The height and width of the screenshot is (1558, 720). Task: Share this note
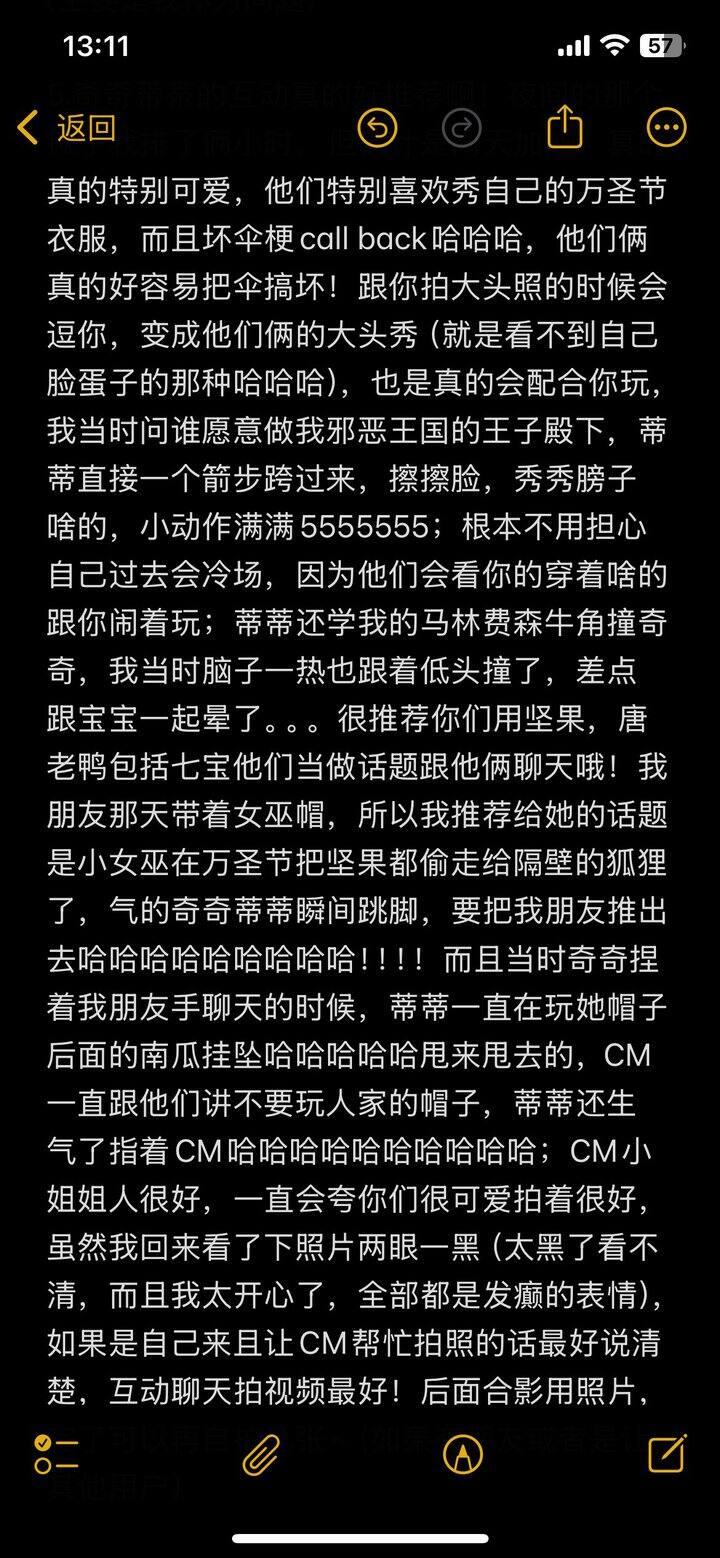coord(565,128)
